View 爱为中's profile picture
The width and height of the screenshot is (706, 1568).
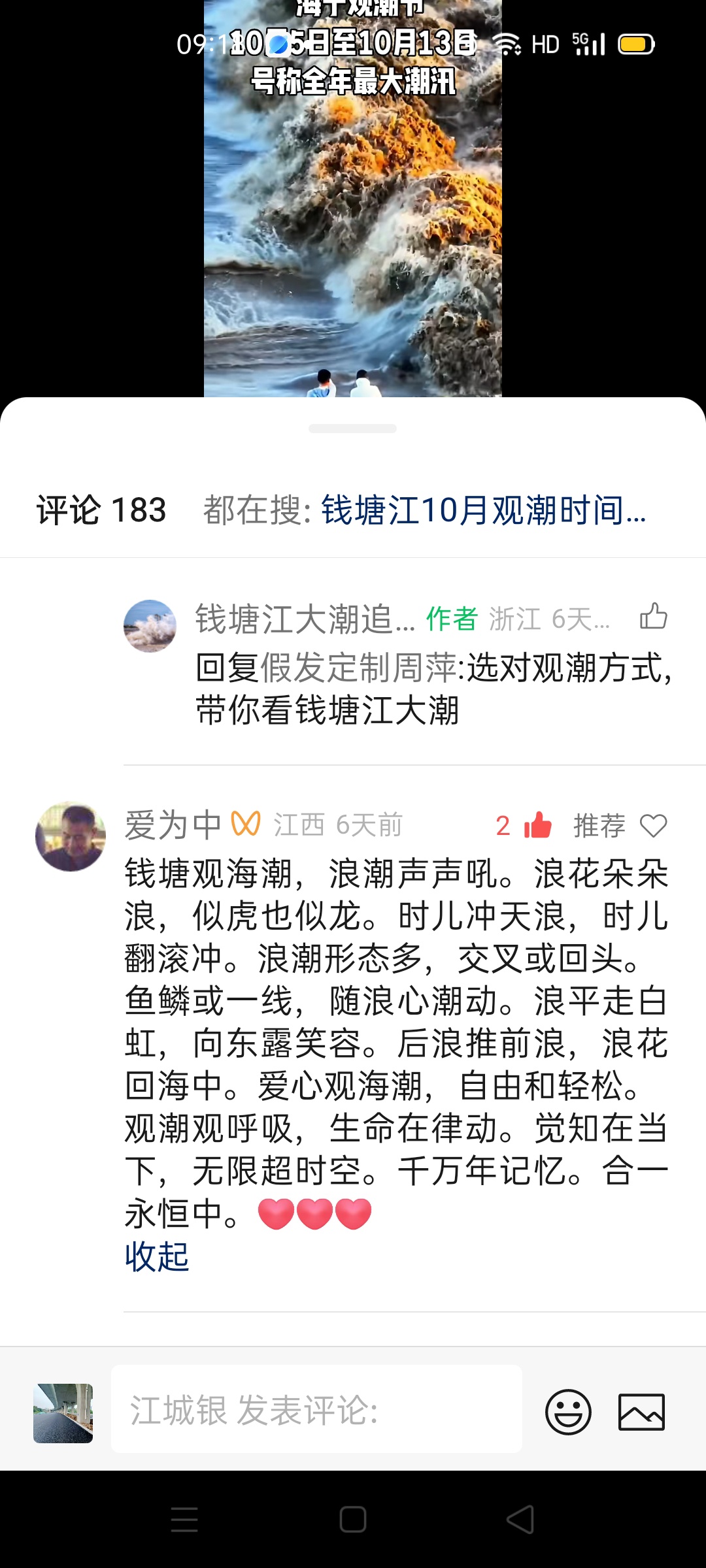[71, 836]
